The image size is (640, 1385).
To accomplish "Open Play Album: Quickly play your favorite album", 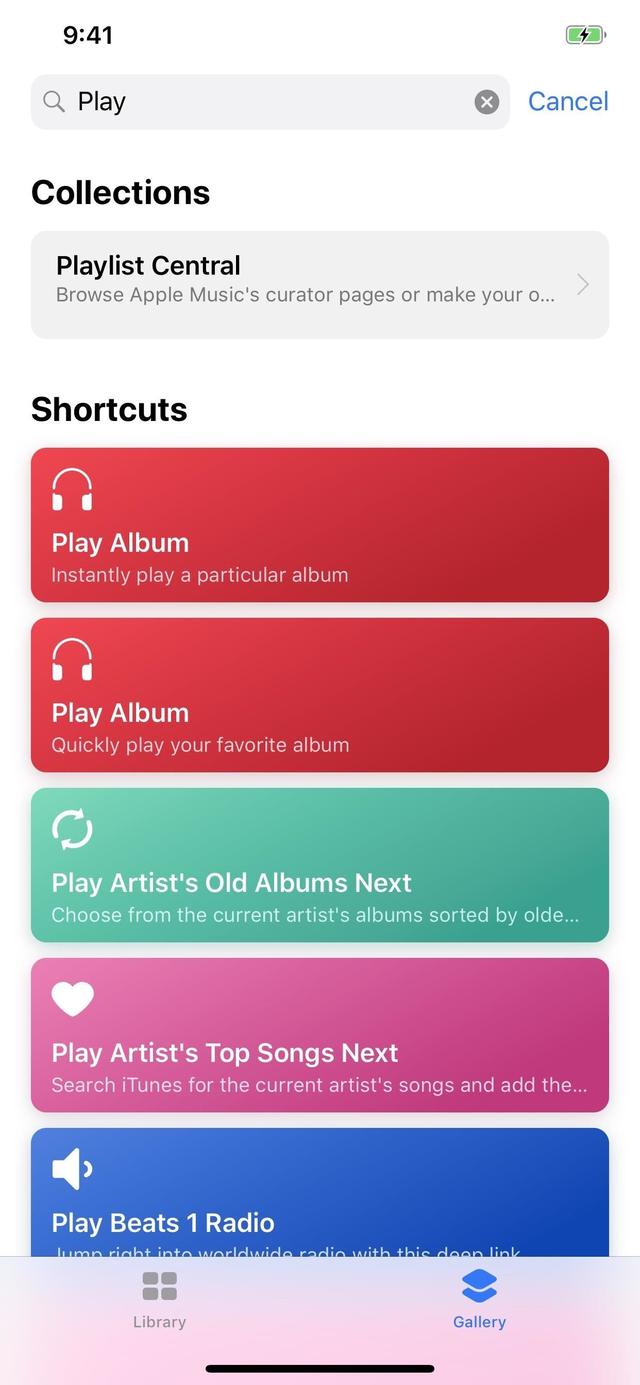I will click(319, 695).
